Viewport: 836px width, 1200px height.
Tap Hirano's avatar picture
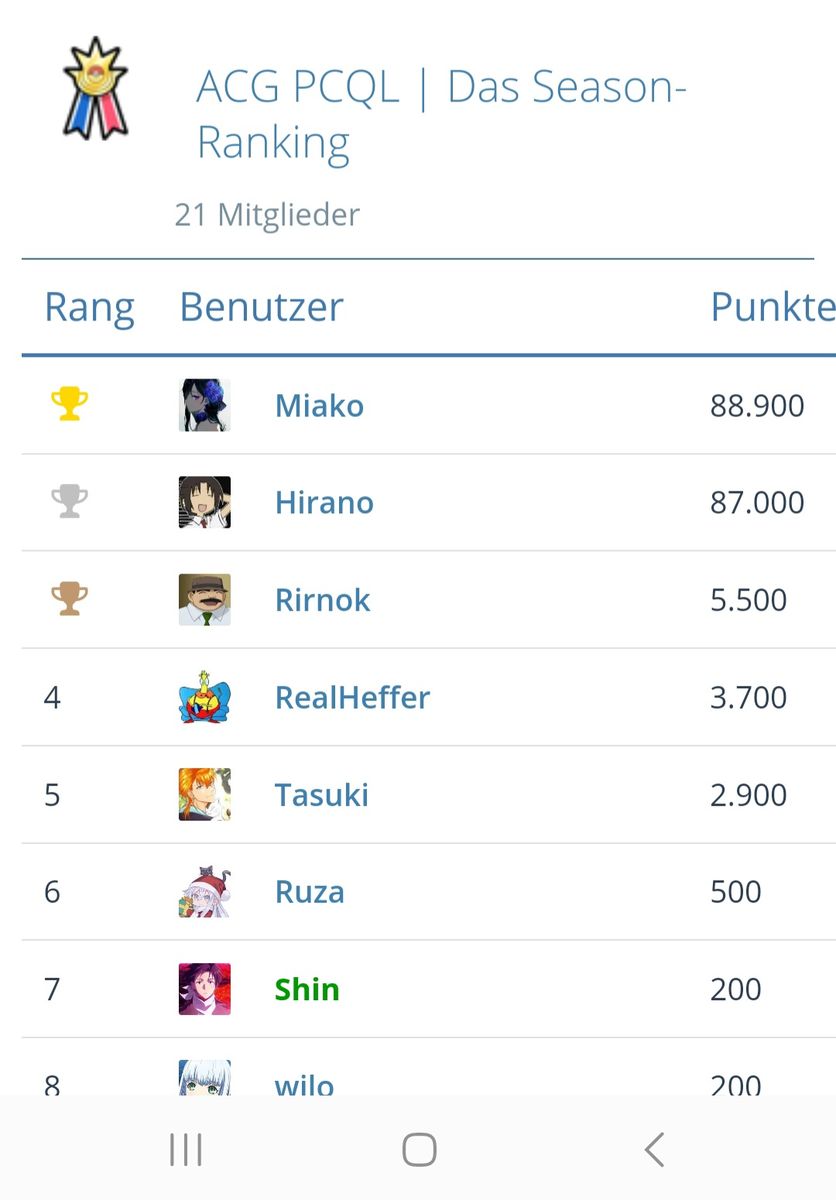[x=204, y=502]
